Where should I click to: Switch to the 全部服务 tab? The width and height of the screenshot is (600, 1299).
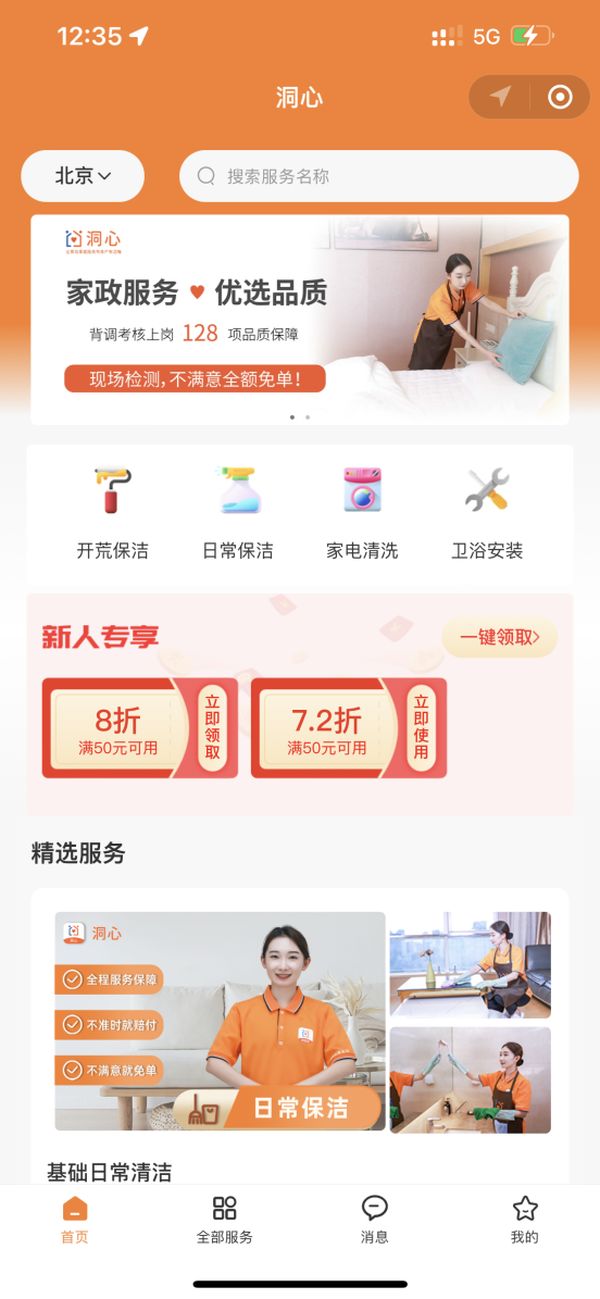click(x=224, y=1219)
